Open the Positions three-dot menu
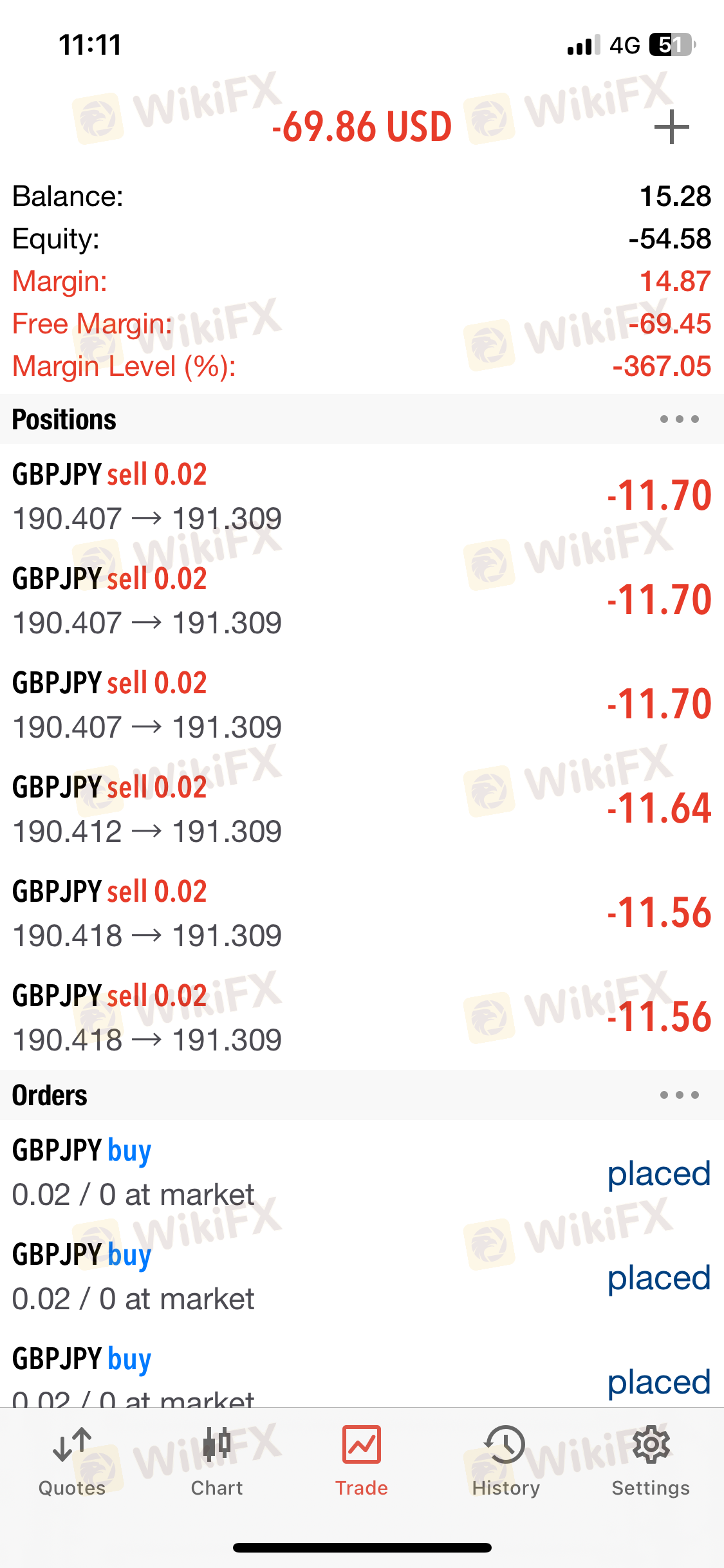This screenshot has height=1568, width=724. [679, 419]
